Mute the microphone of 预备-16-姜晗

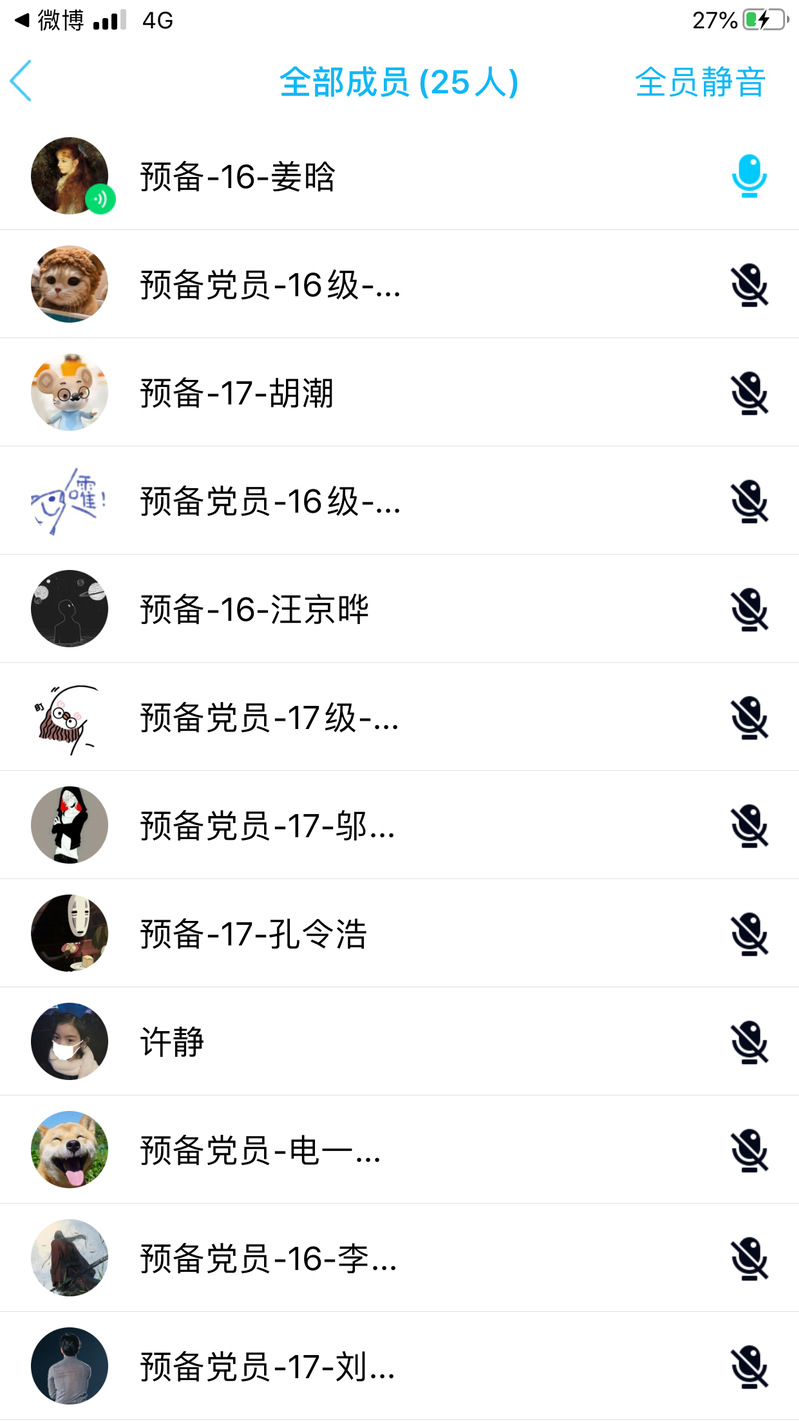click(748, 177)
